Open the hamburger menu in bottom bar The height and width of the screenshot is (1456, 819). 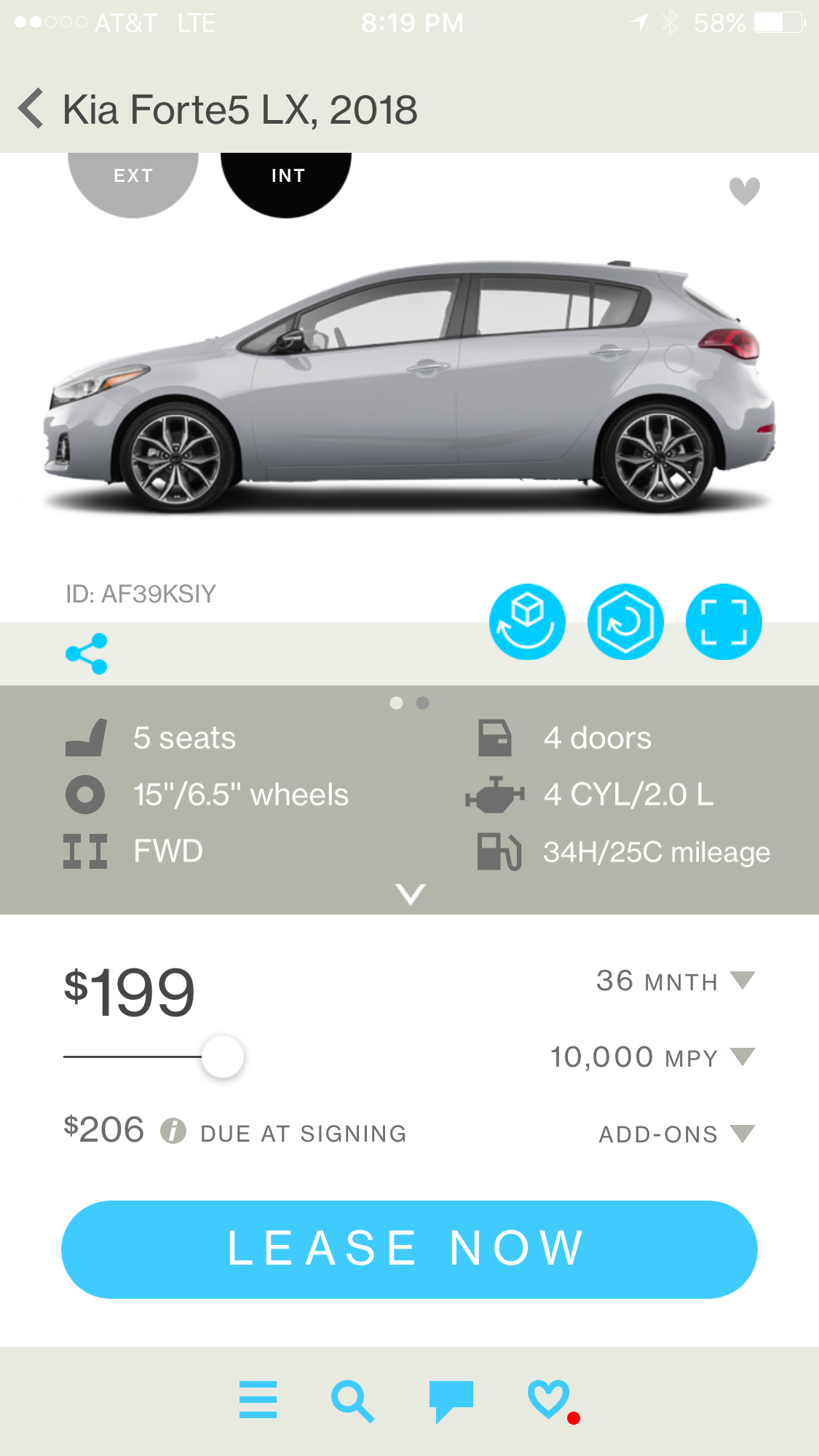click(x=258, y=1399)
